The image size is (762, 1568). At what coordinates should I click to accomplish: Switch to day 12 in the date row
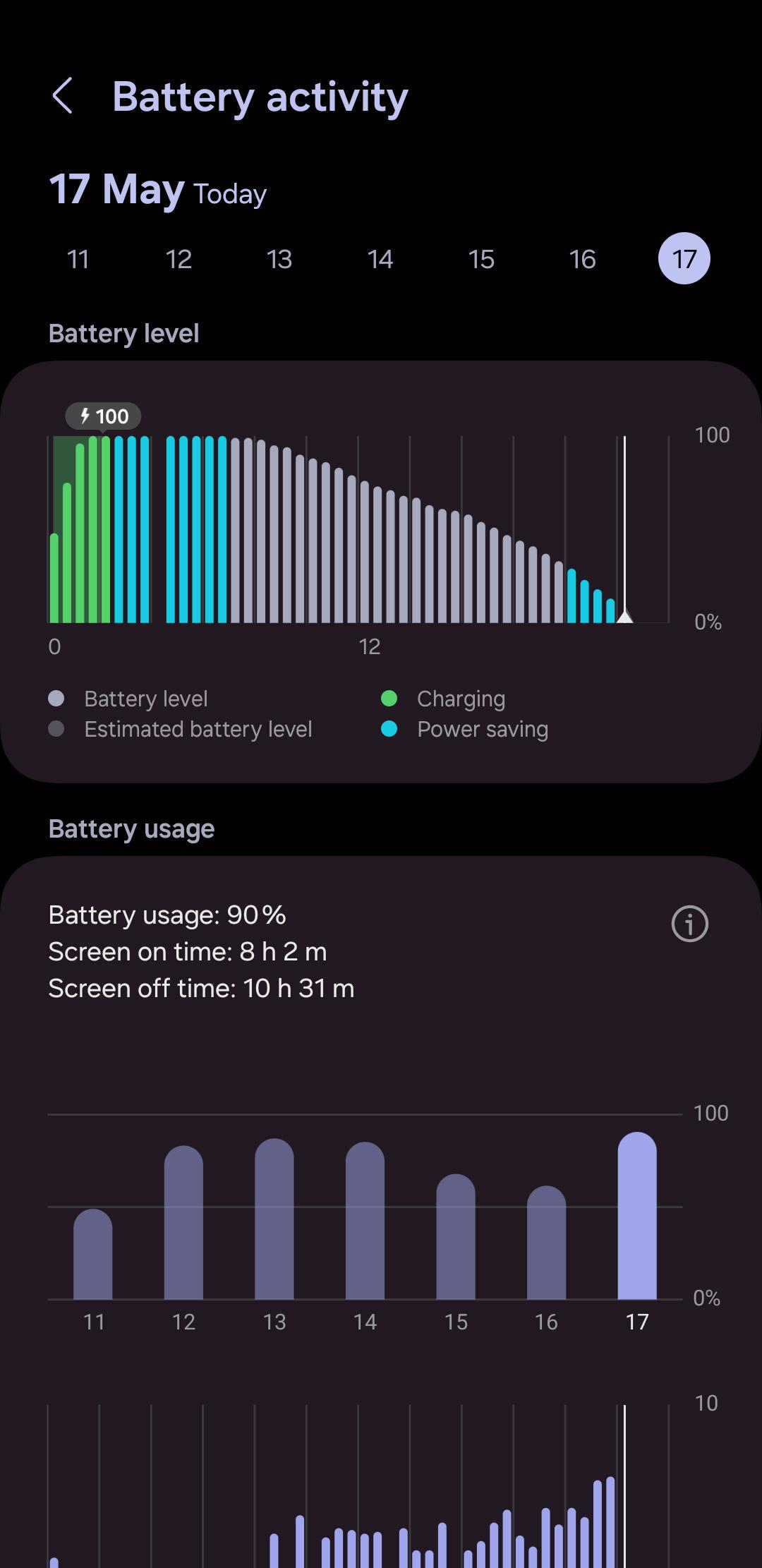[x=179, y=259]
